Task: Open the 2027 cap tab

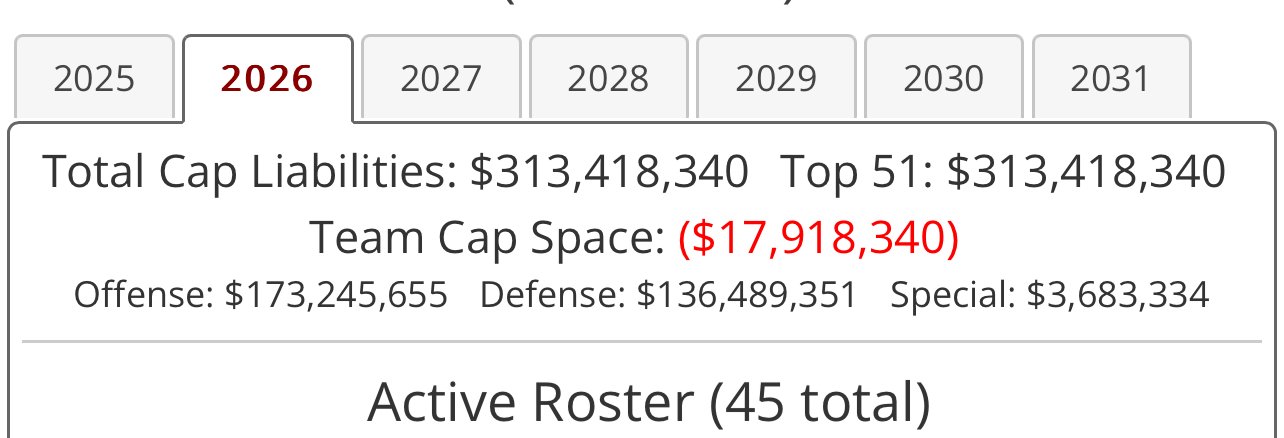Action: pyautogui.click(x=441, y=78)
